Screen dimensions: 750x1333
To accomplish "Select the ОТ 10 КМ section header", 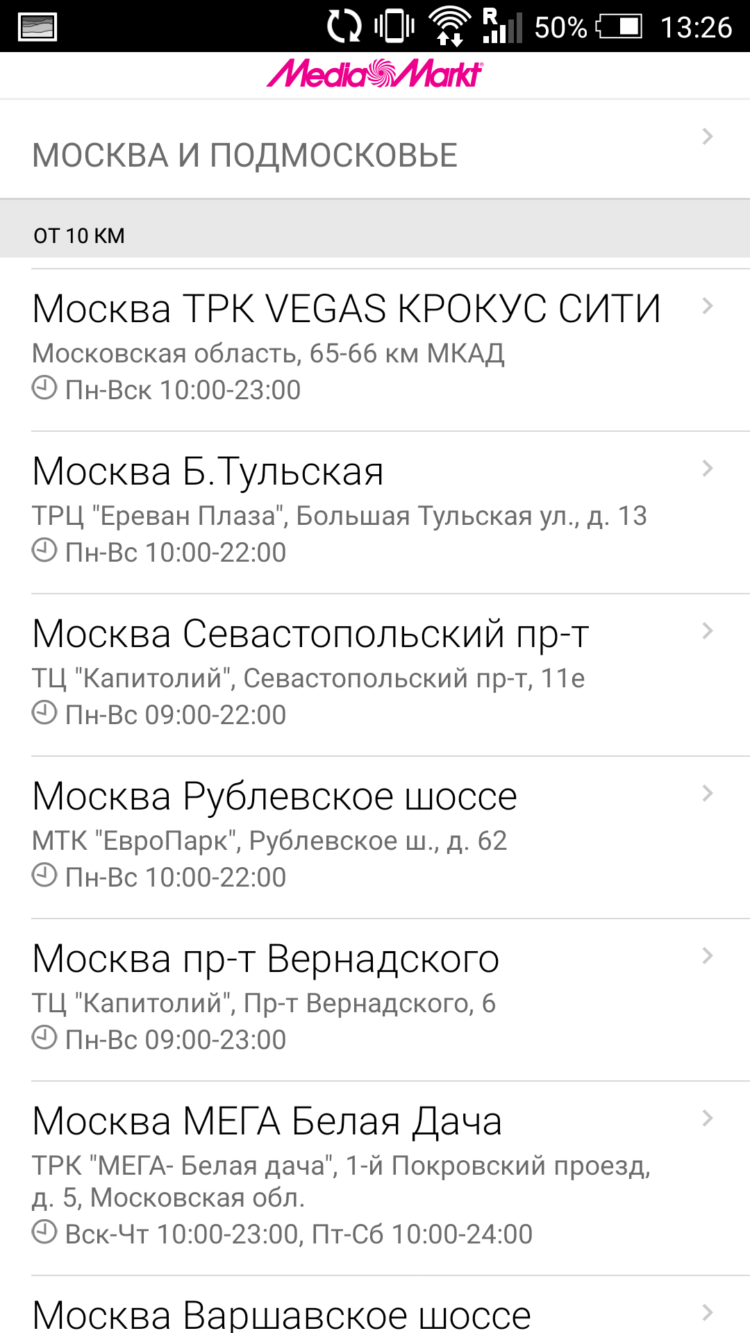I will tap(375, 235).
